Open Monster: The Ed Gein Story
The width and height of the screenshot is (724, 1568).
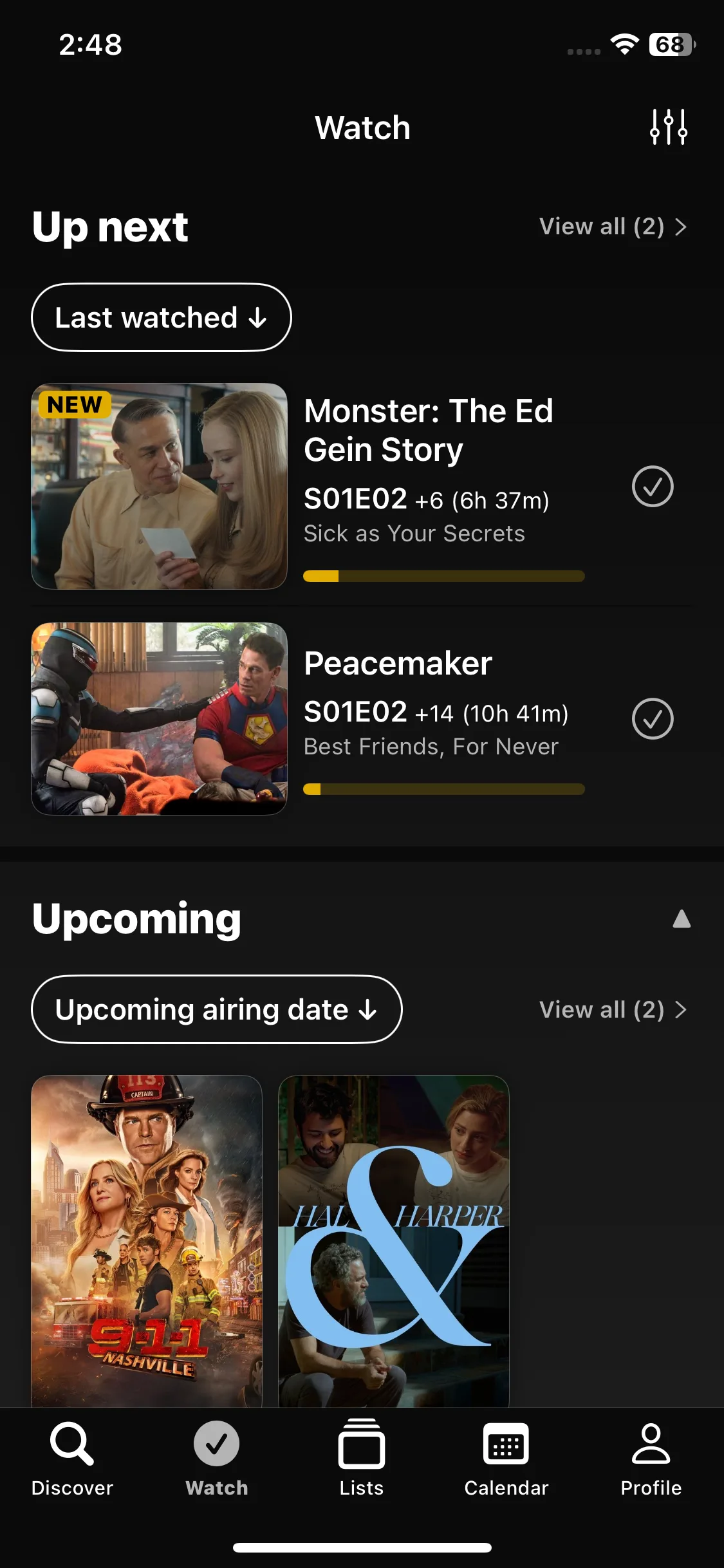[x=428, y=430]
